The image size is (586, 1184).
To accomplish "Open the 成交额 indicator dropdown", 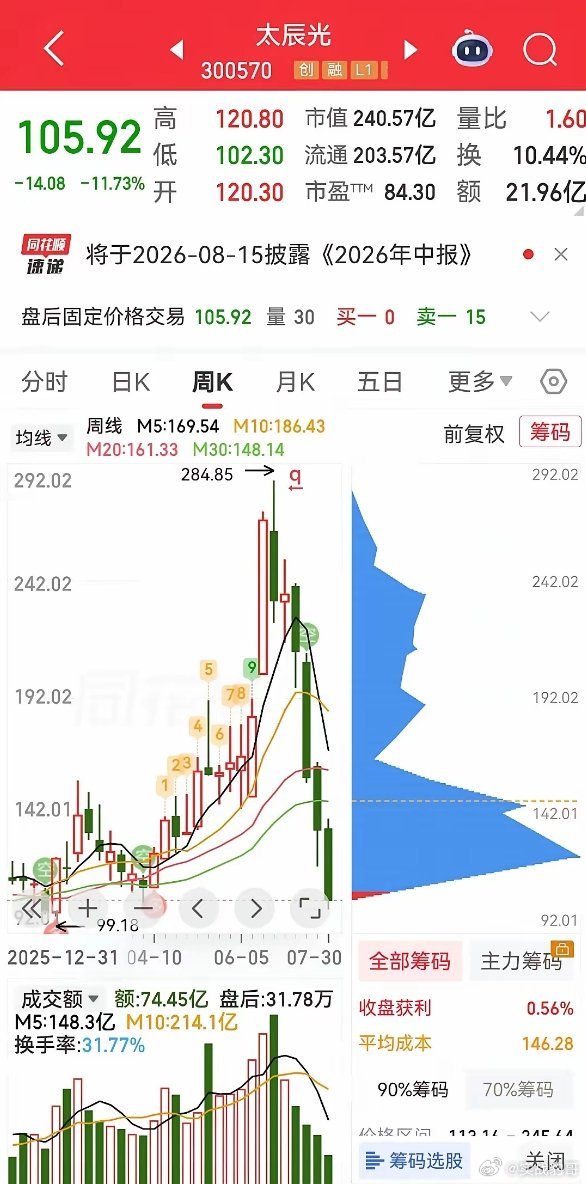I will (x=59, y=1000).
